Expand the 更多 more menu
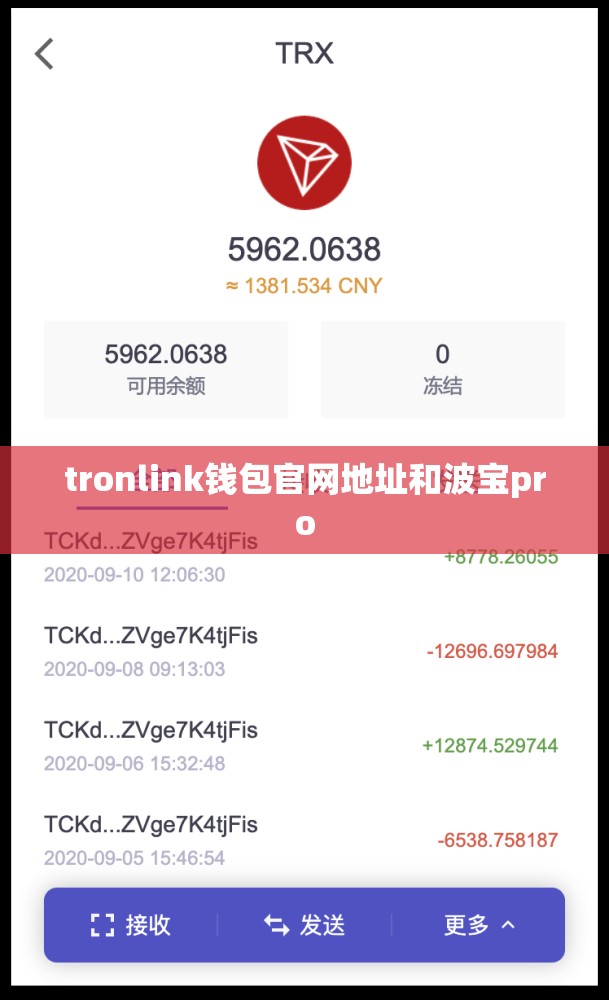The height and width of the screenshot is (1000, 609). [x=478, y=925]
